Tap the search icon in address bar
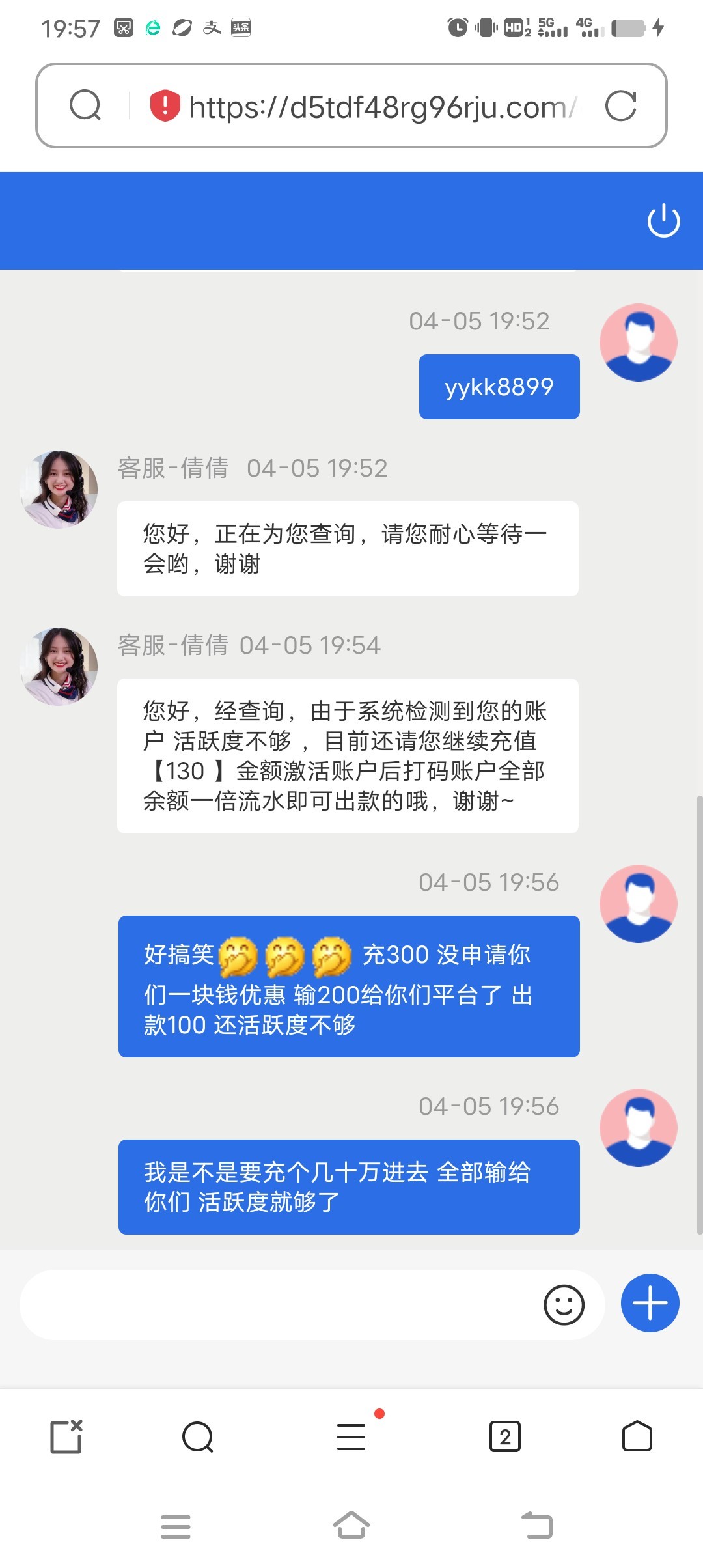Image resolution: width=703 pixels, height=1568 pixels. (85, 105)
